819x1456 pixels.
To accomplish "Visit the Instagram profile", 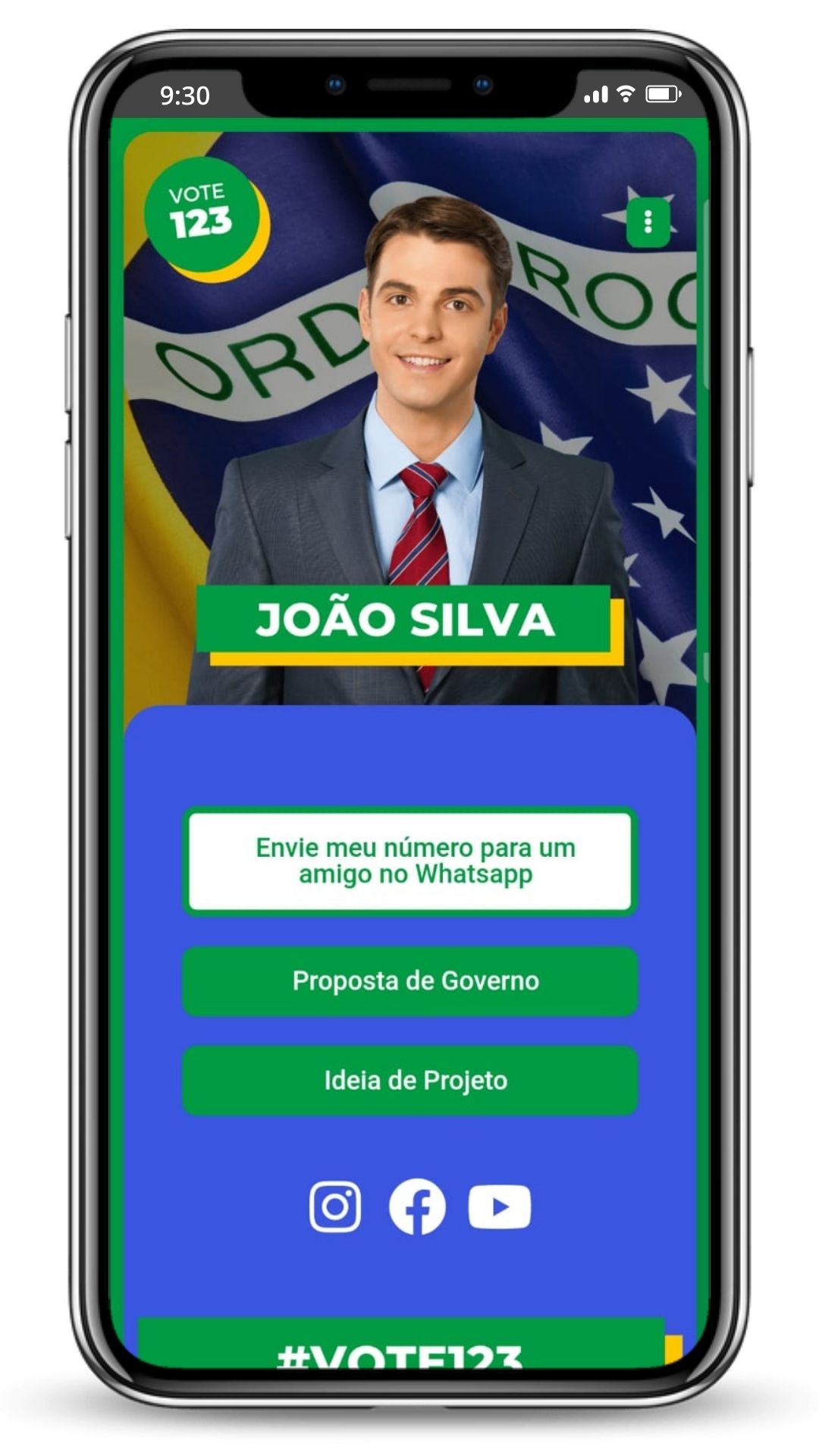I will (335, 1207).
